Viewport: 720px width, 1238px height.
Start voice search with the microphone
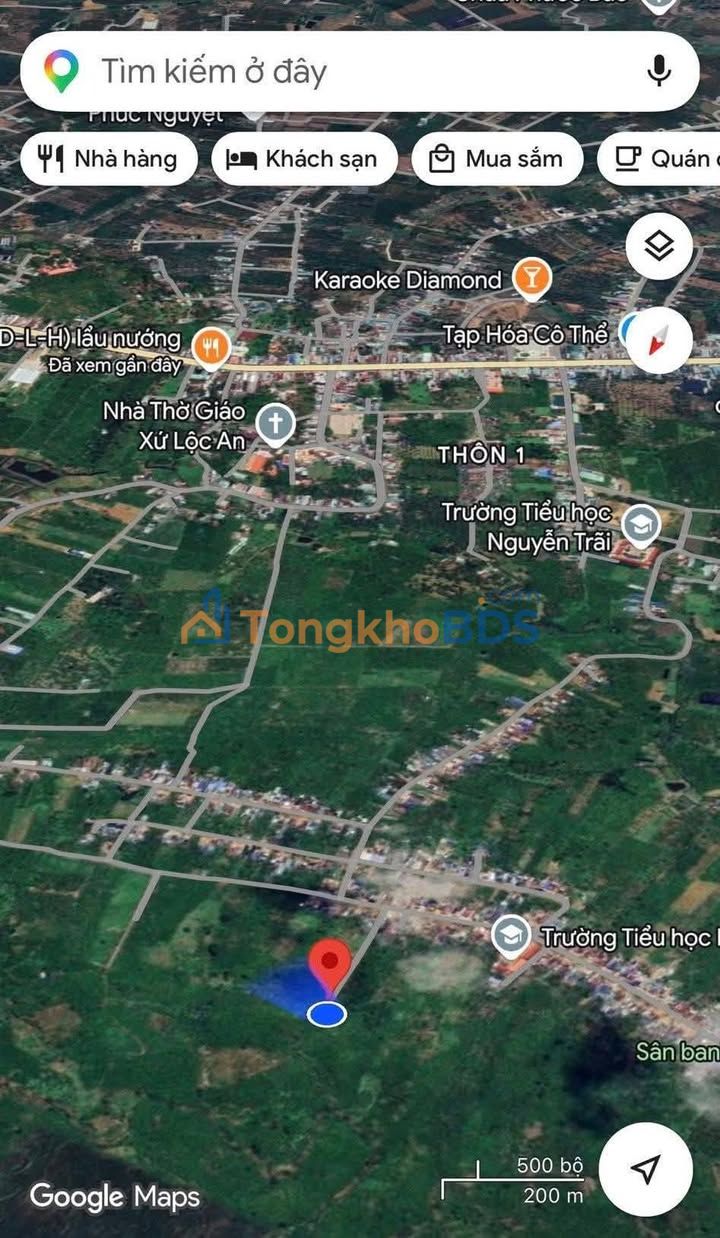(x=658, y=71)
